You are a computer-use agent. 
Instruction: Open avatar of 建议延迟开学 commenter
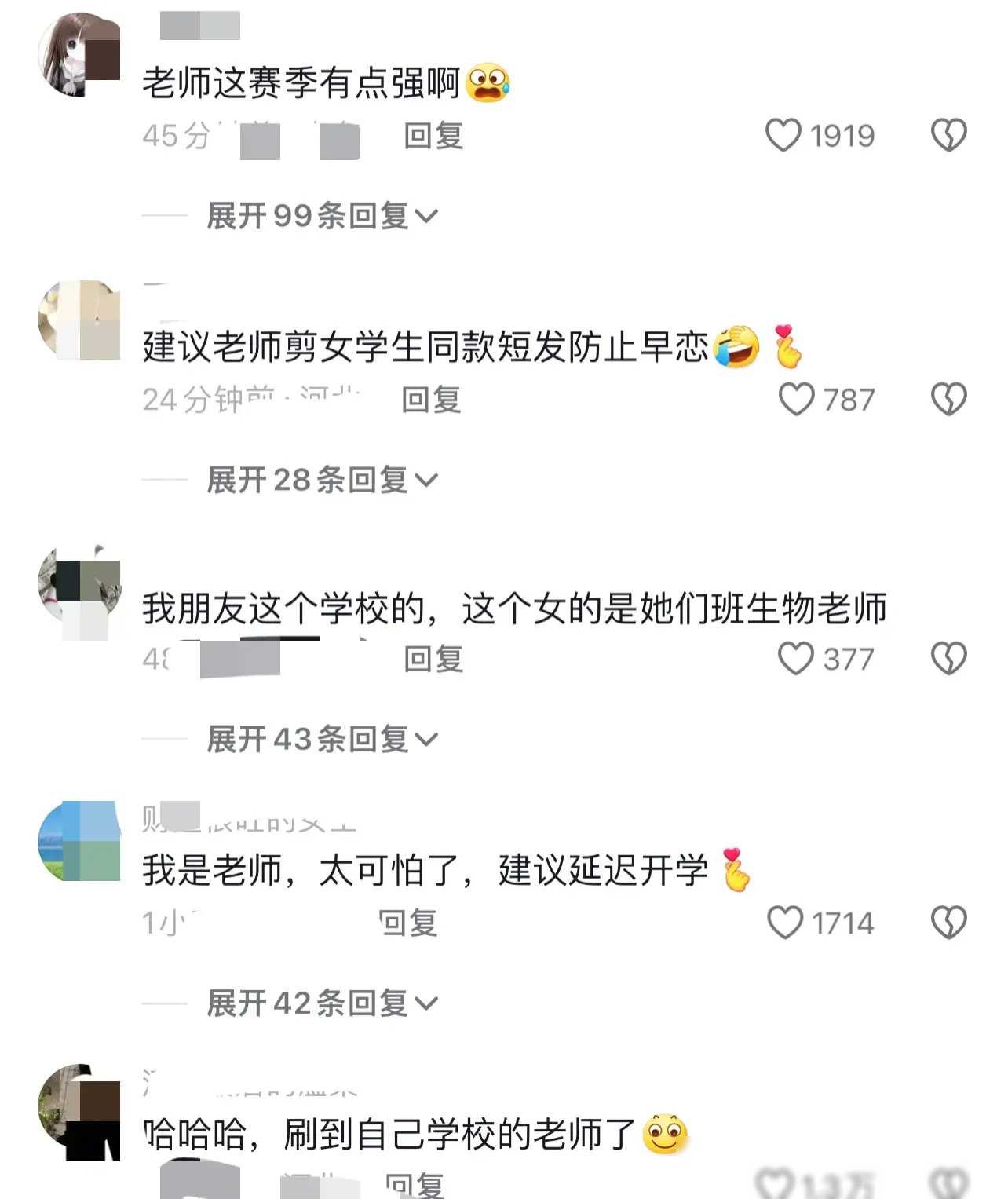pyautogui.click(x=79, y=841)
